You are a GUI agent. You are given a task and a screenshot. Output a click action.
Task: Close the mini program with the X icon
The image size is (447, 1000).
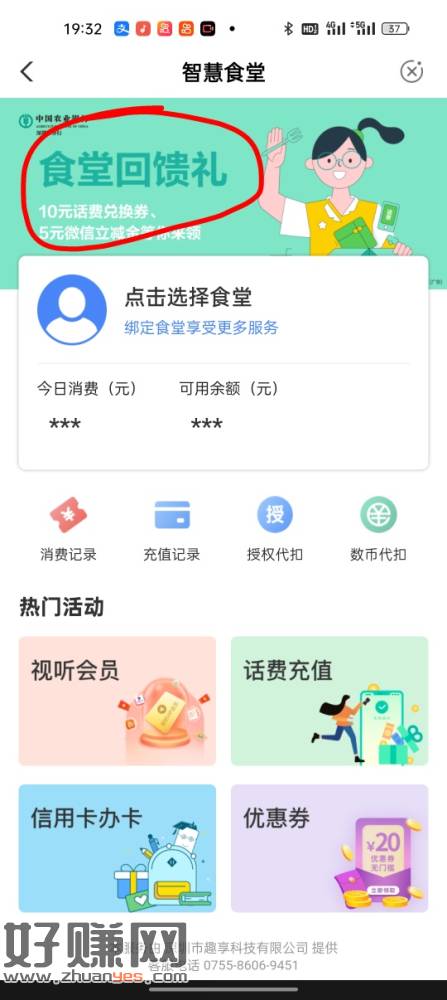(411, 71)
